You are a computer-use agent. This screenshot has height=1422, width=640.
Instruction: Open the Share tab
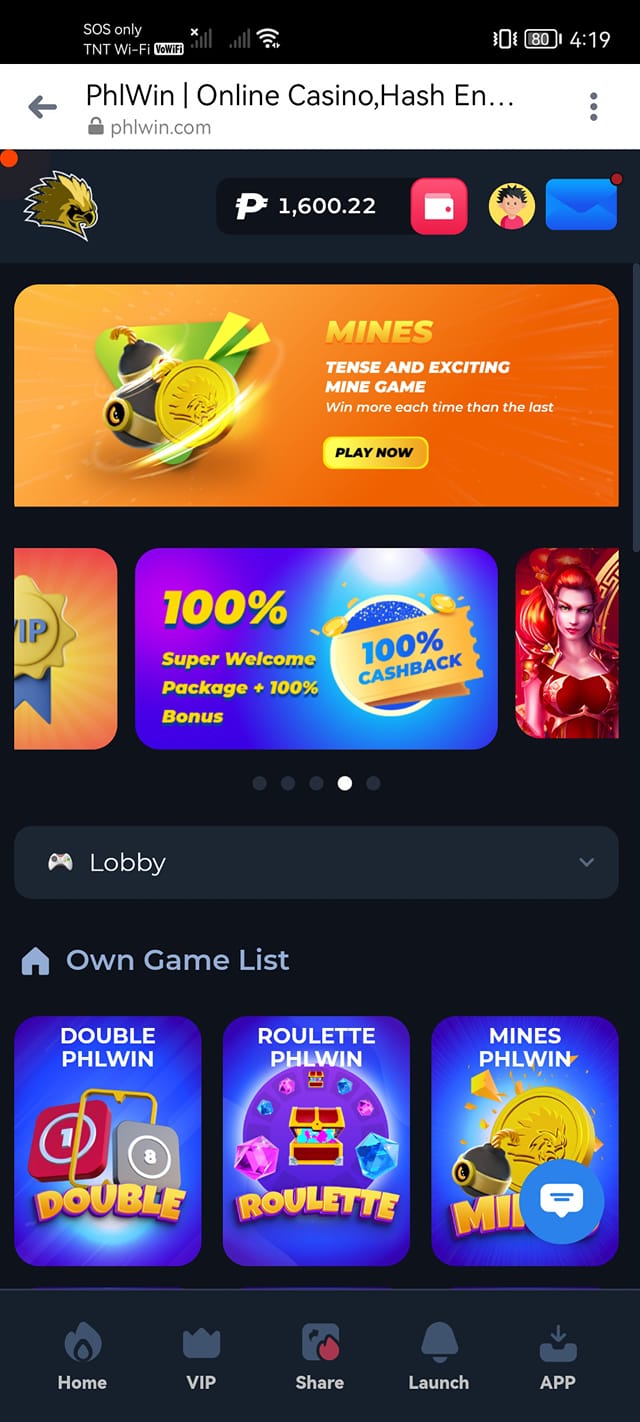320,1357
